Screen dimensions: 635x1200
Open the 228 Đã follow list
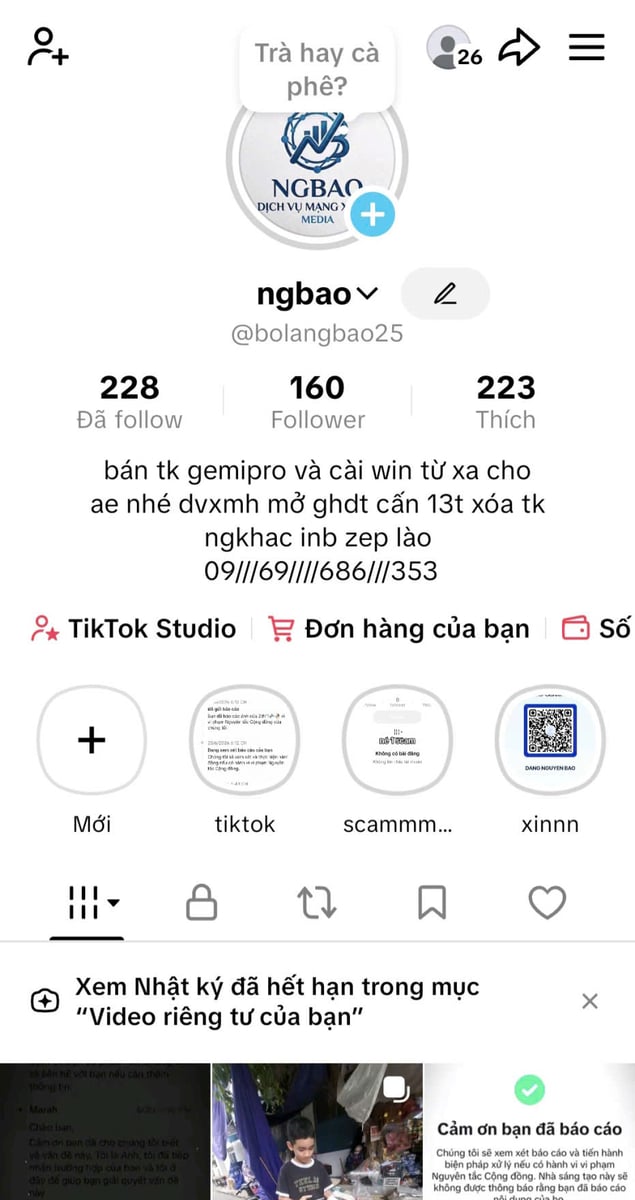click(130, 401)
